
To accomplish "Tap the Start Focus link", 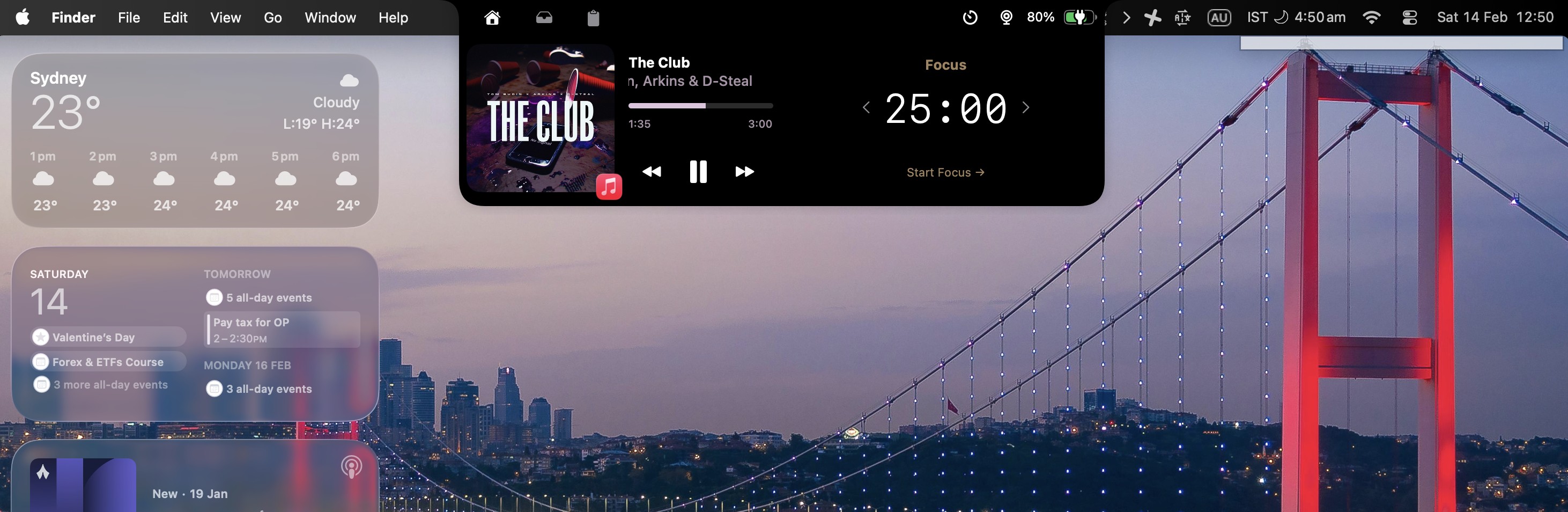I will tap(945, 172).
